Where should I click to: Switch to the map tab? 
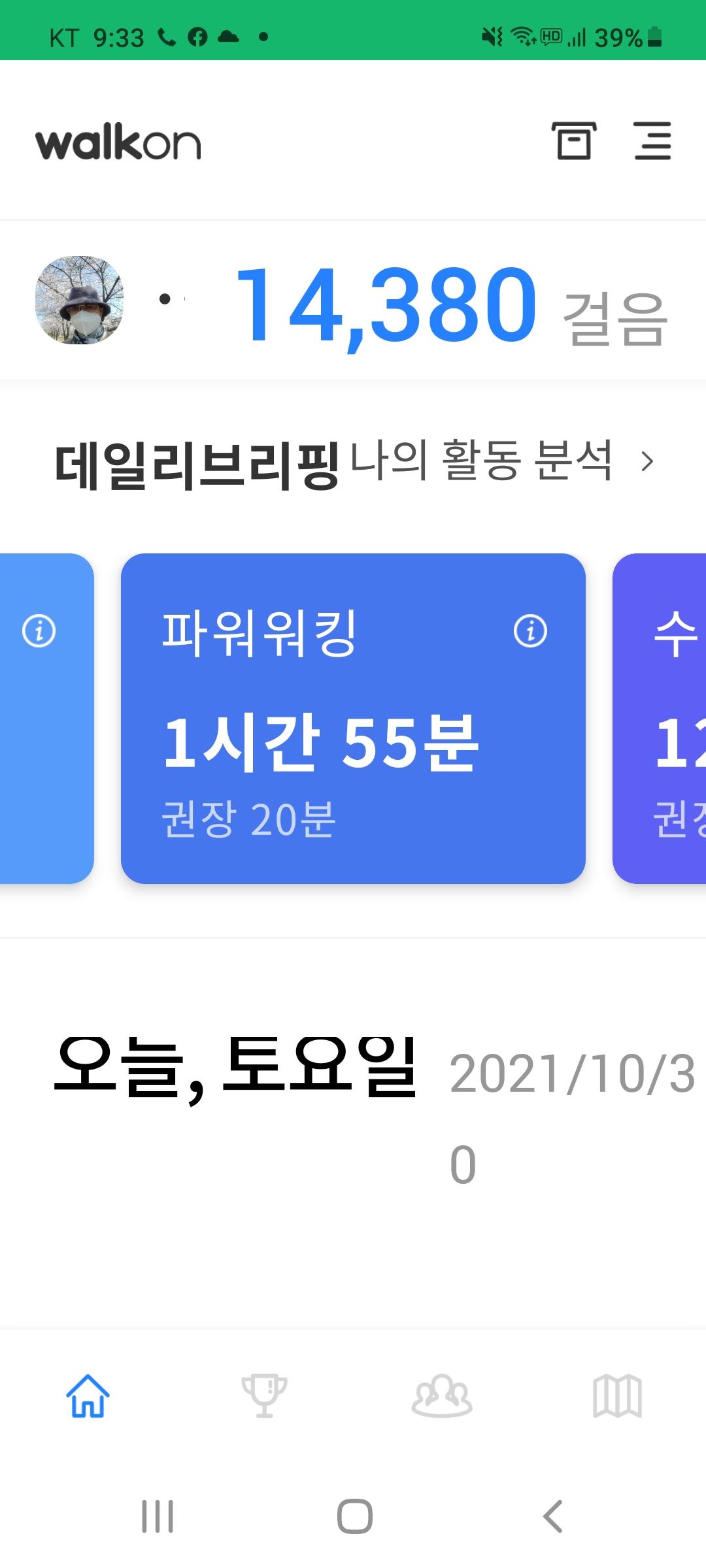click(x=617, y=1396)
